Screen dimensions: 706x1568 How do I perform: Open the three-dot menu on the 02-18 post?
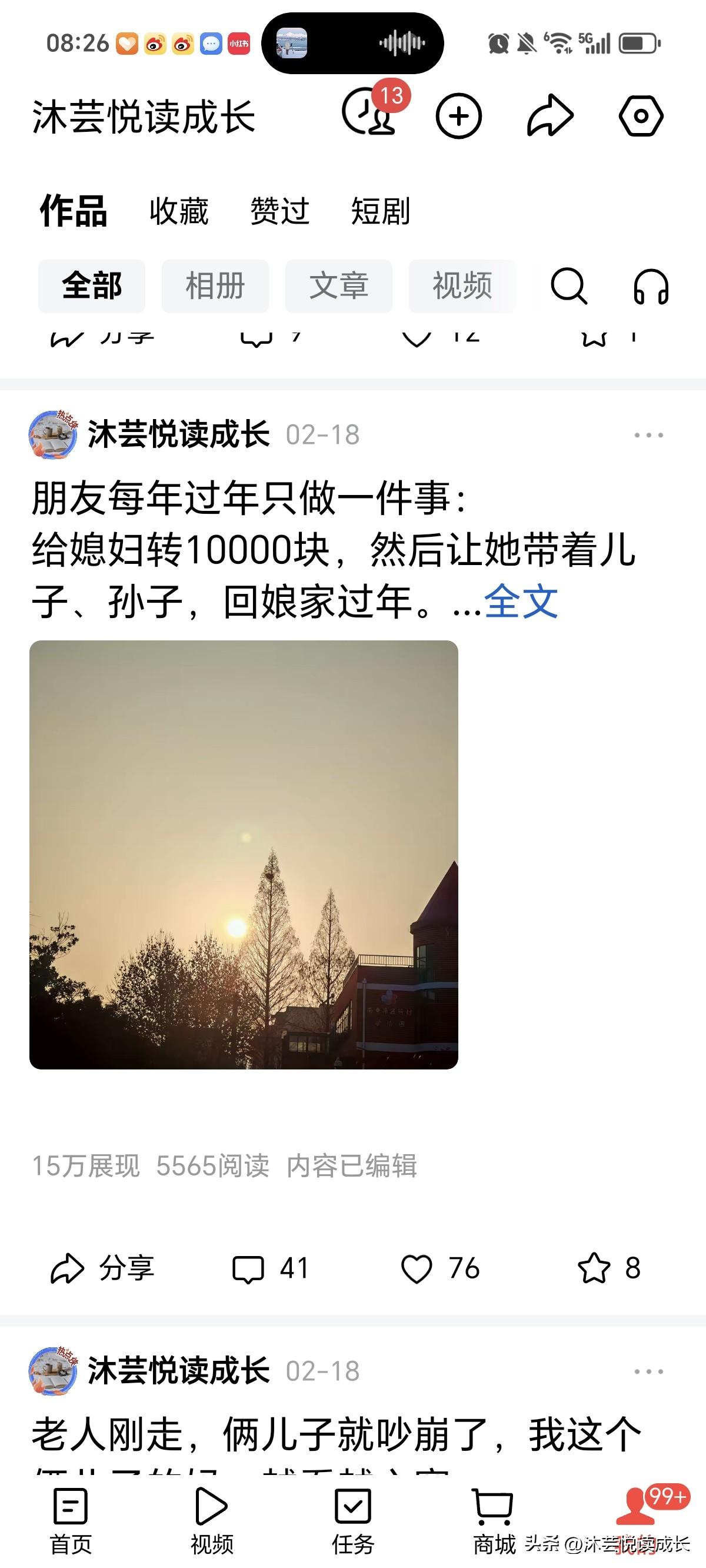pyautogui.click(x=647, y=434)
